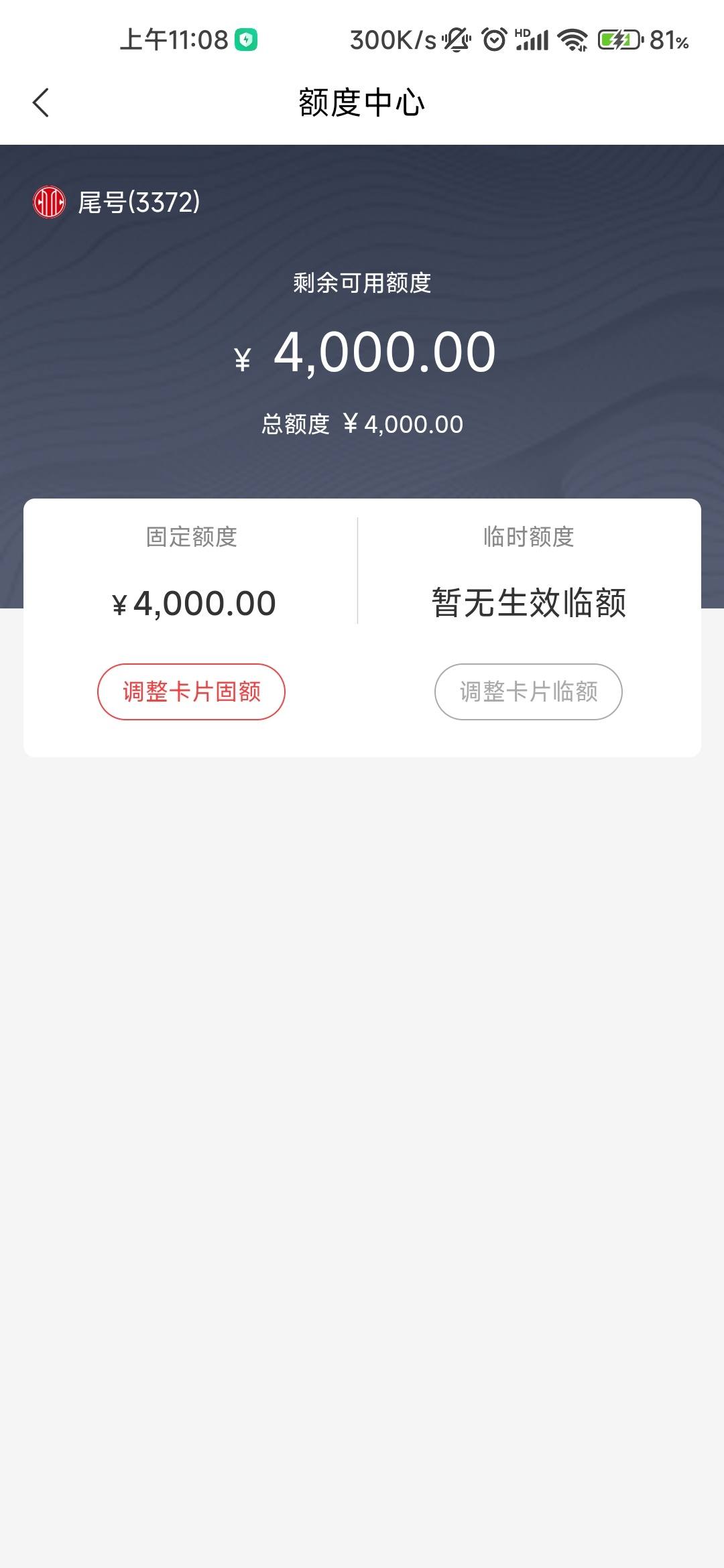
Task: Tap the 调整卡片临额 button
Action: pos(528,692)
